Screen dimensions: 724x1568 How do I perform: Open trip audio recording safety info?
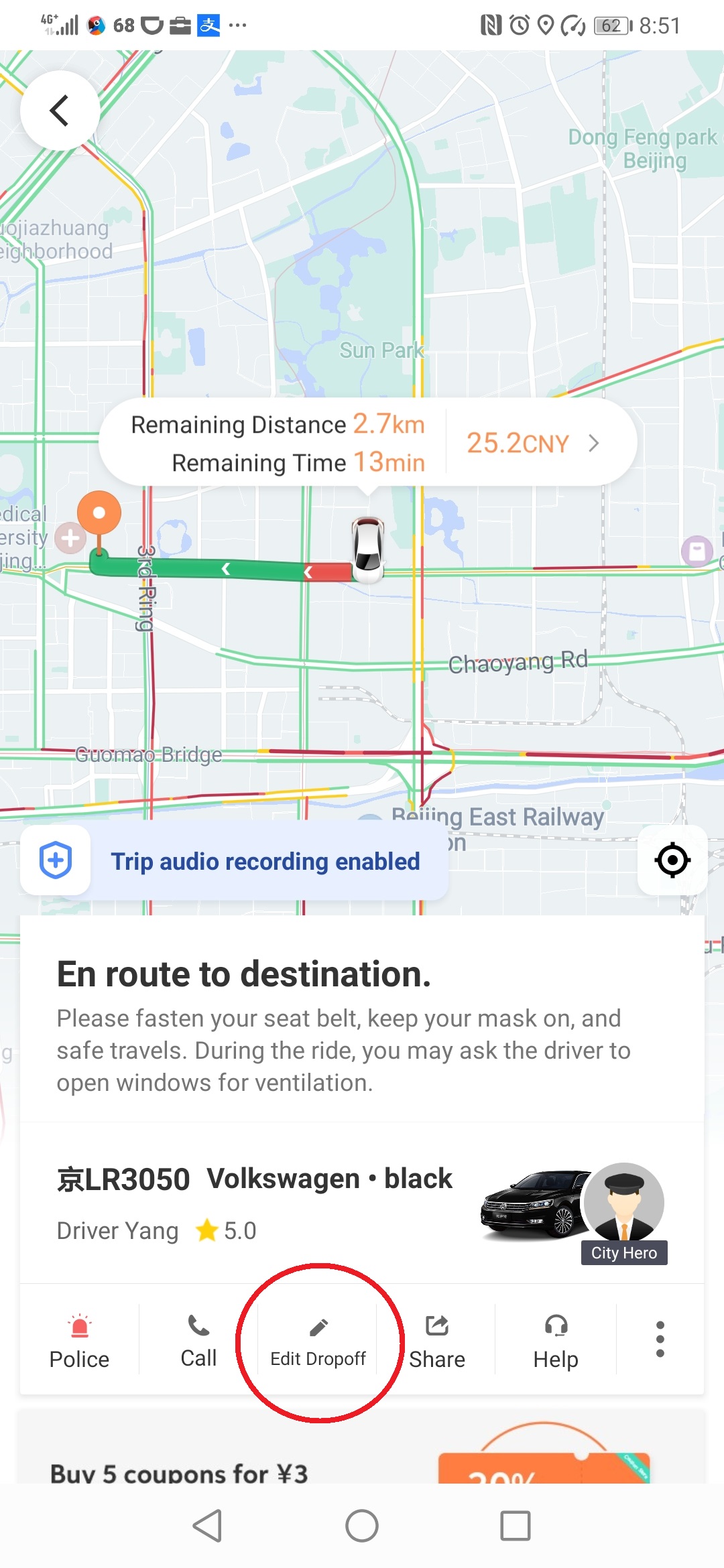[235, 861]
